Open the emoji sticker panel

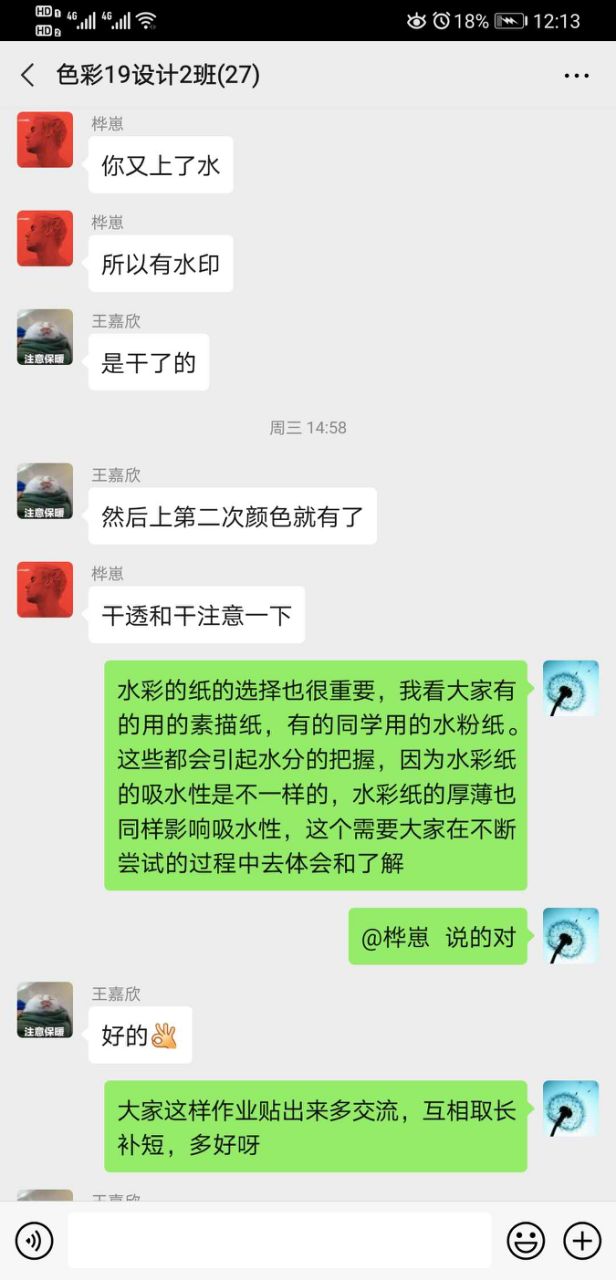pos(526,1241)
